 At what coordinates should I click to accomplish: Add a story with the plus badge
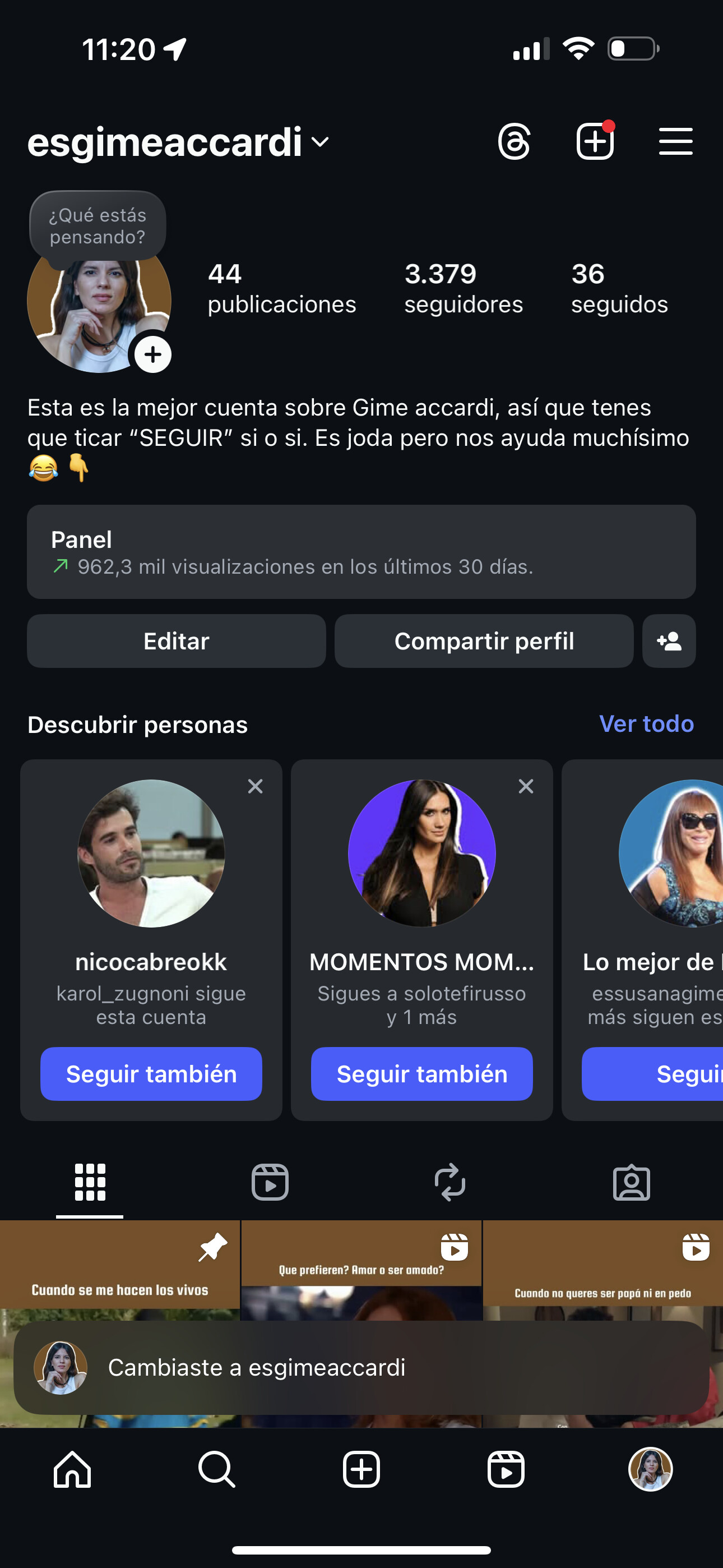153,354
